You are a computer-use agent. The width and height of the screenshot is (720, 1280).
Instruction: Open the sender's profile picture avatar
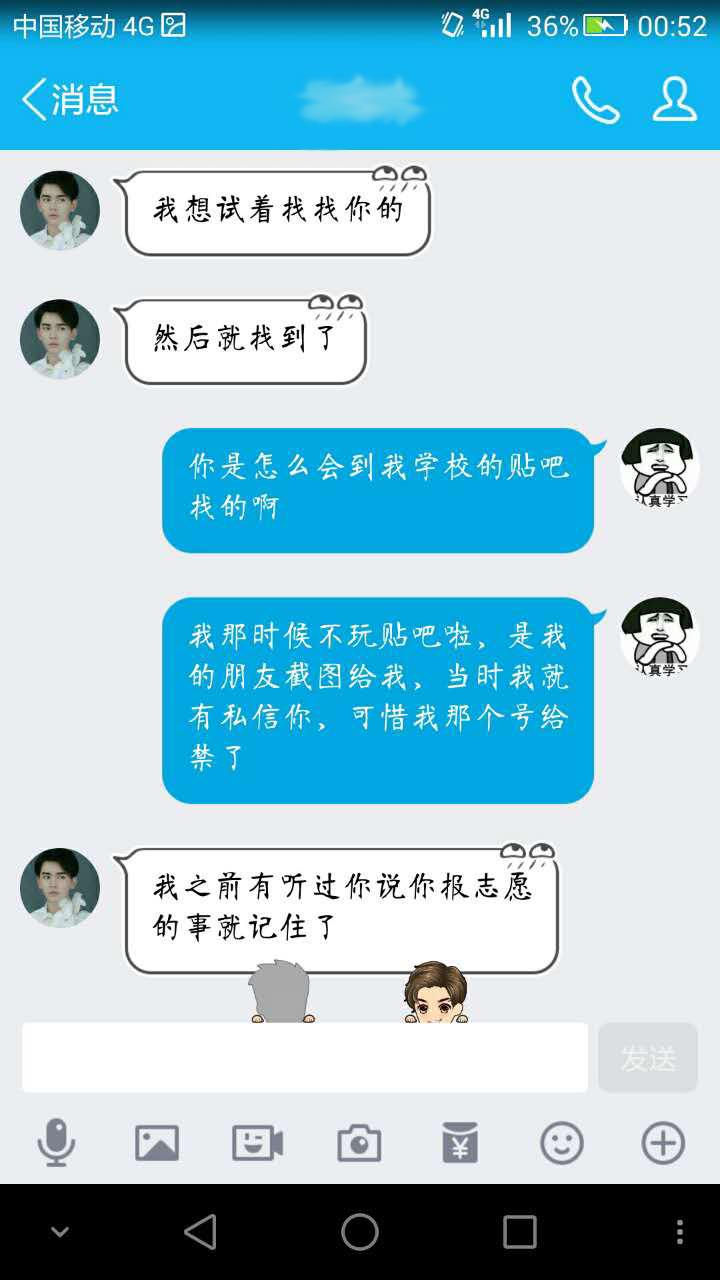pos(59,210)
